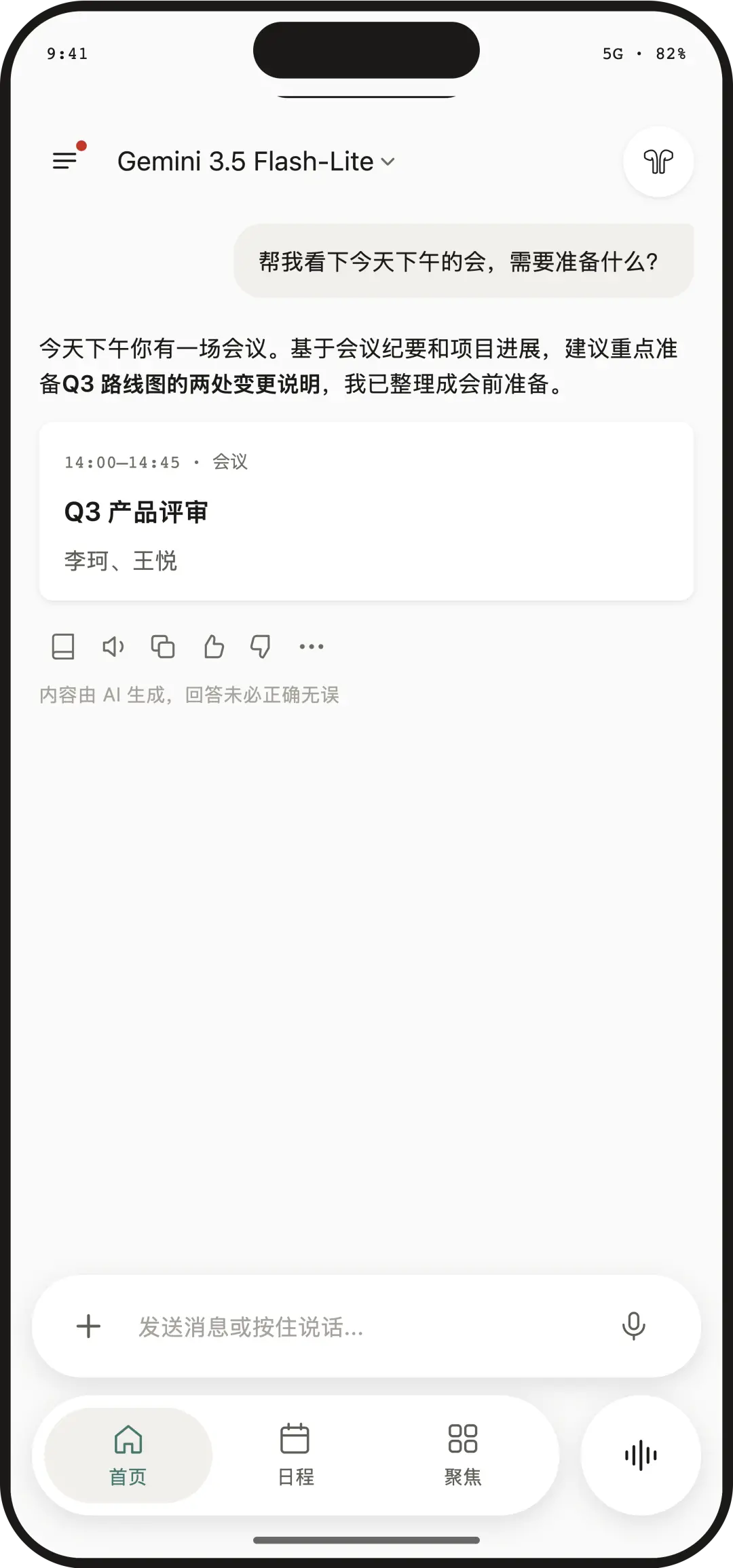Copy the AI reply
Viewport: 733px width, 1568px height.
coord(163,647)
